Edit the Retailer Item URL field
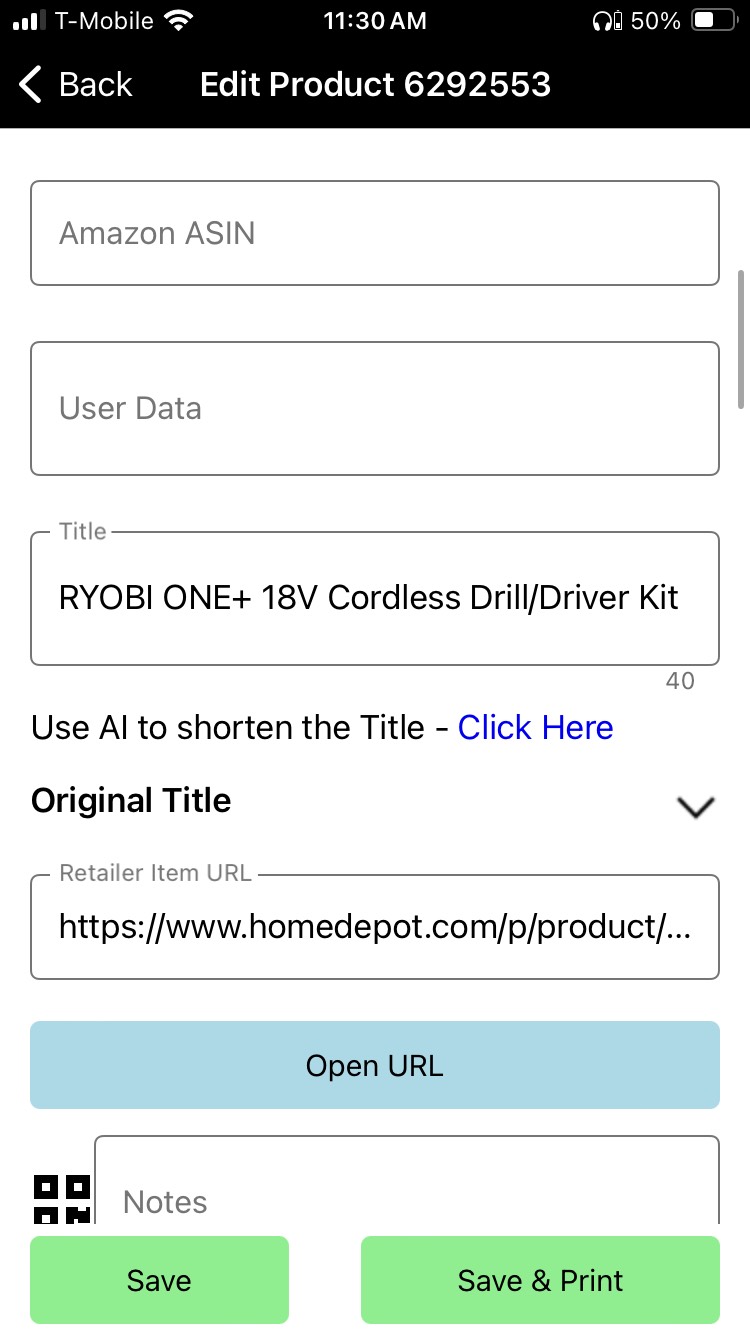 pos(374,927)
